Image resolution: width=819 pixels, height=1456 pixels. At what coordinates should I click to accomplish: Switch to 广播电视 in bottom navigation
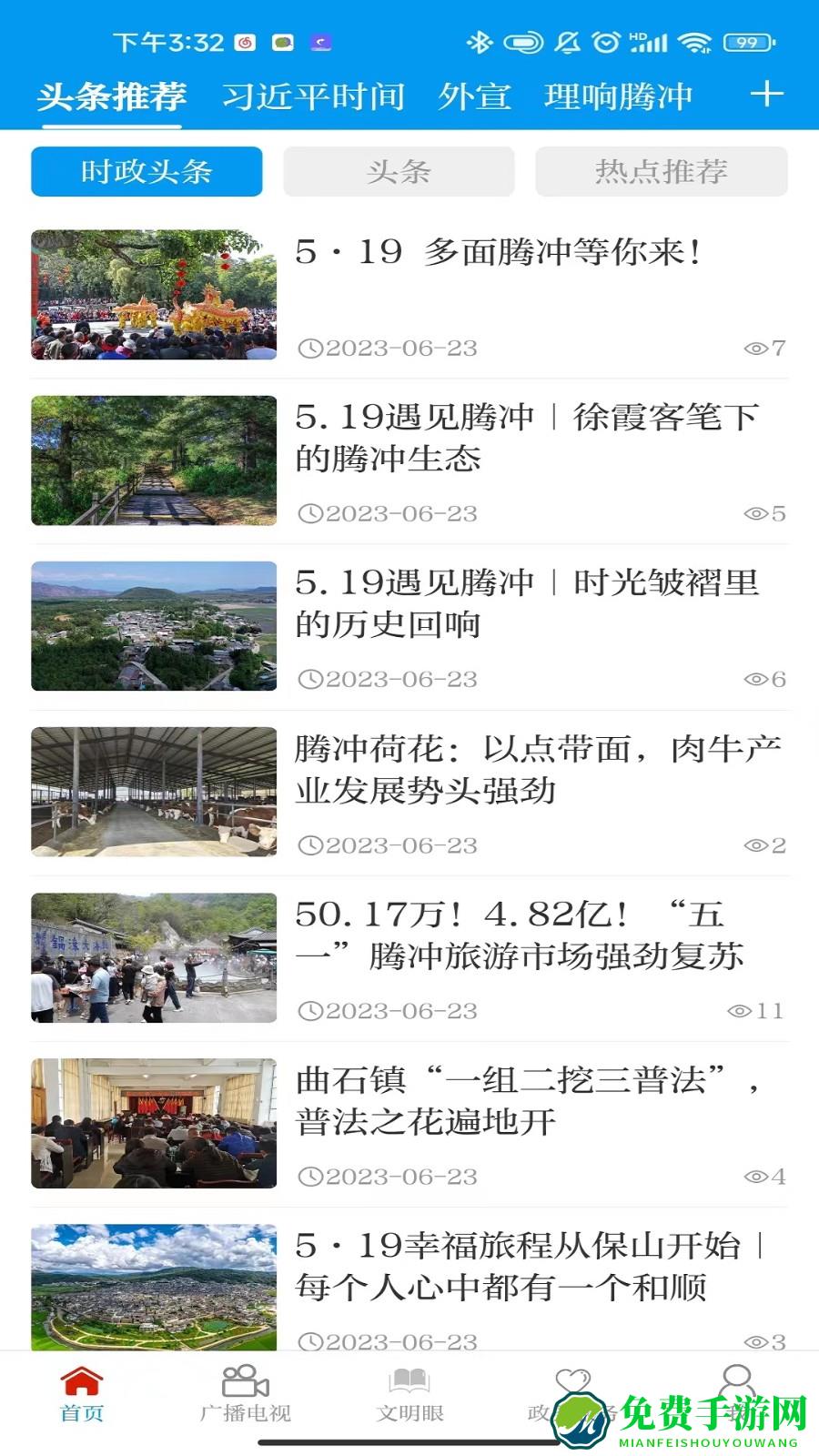click(x=245, y=1393)
